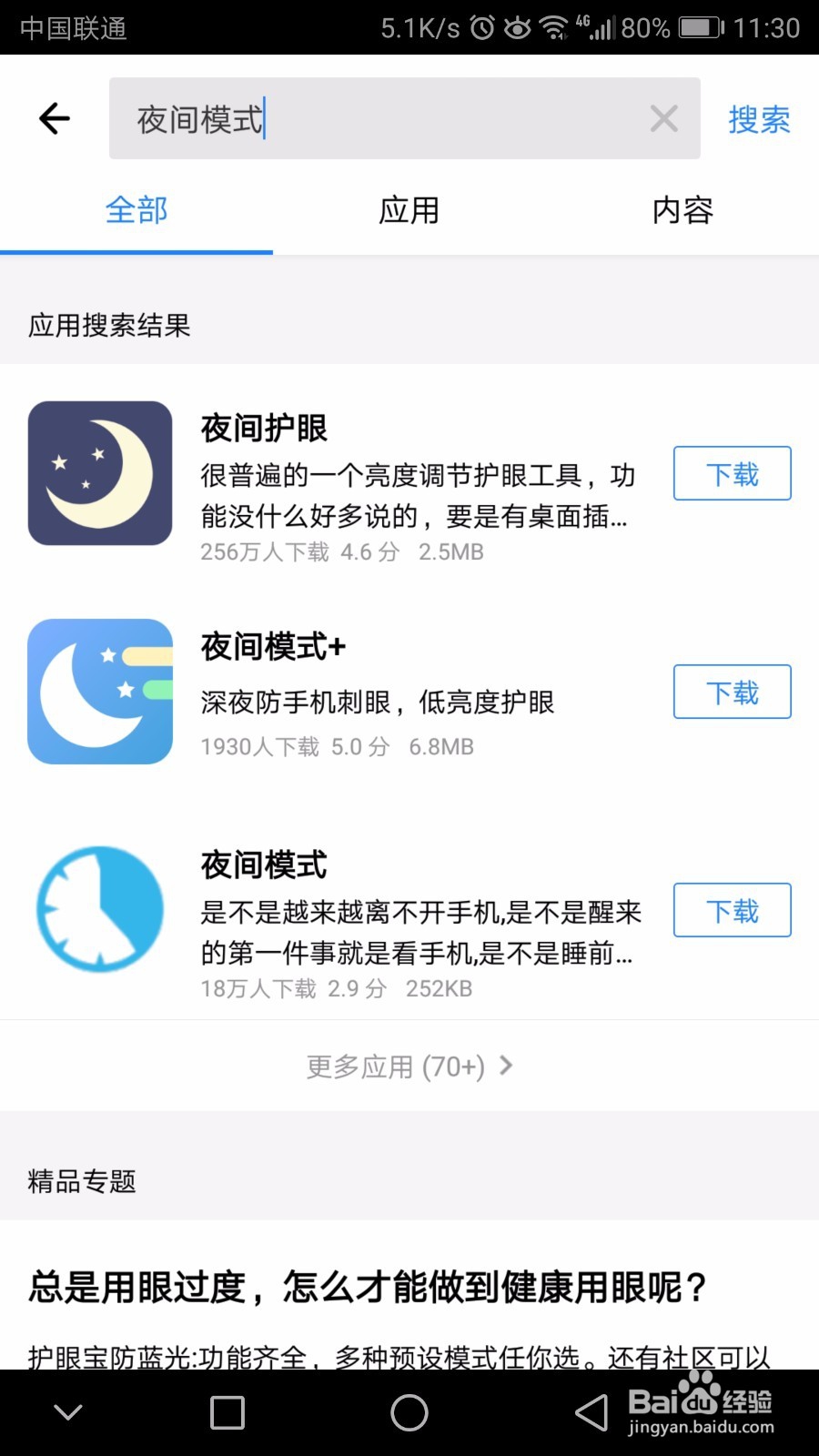The image size is (819, 1456).
Task: Tap 搜索 to run the search
Action: (759, 118)
